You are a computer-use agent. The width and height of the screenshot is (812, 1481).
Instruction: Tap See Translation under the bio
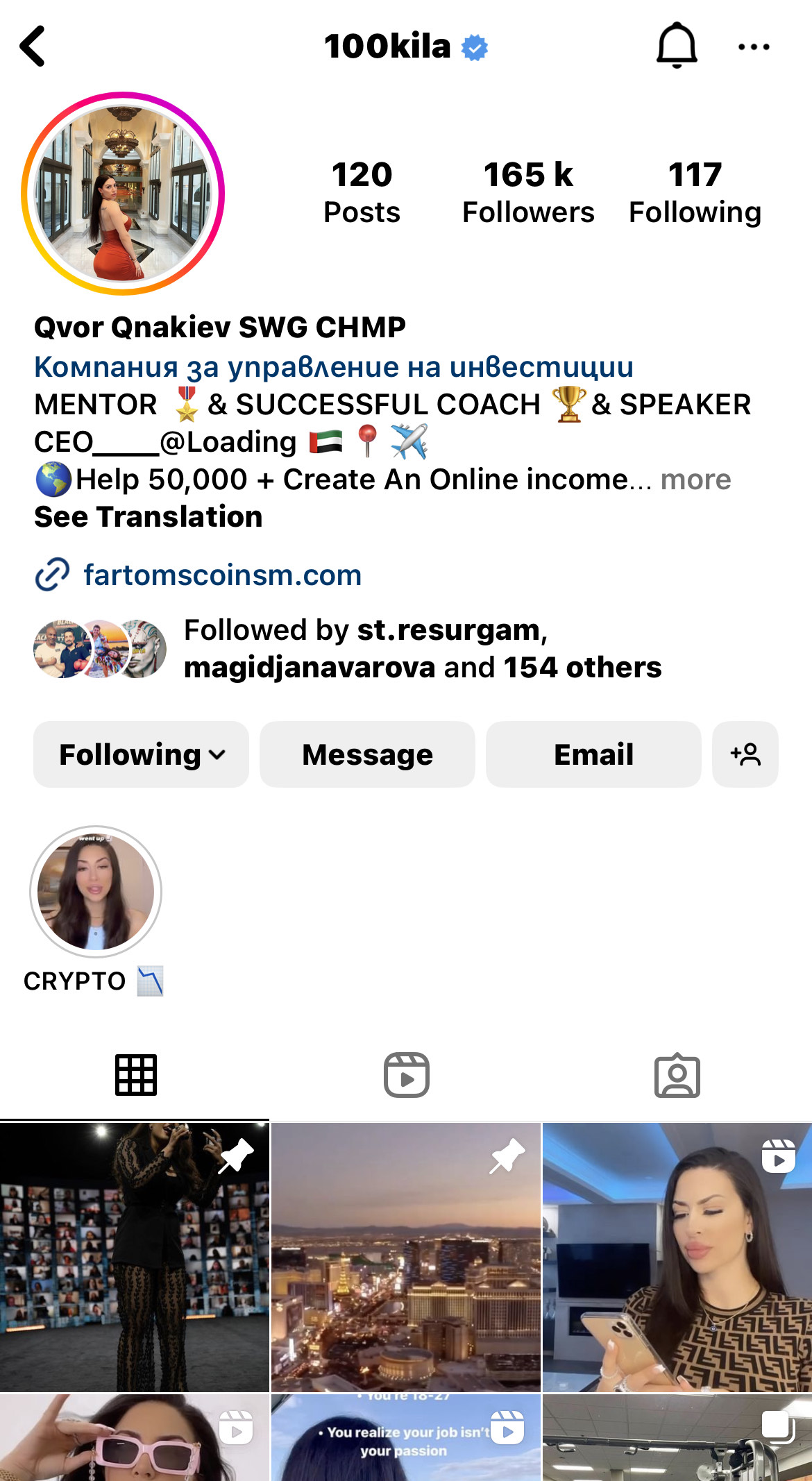[x=149, y=517]
